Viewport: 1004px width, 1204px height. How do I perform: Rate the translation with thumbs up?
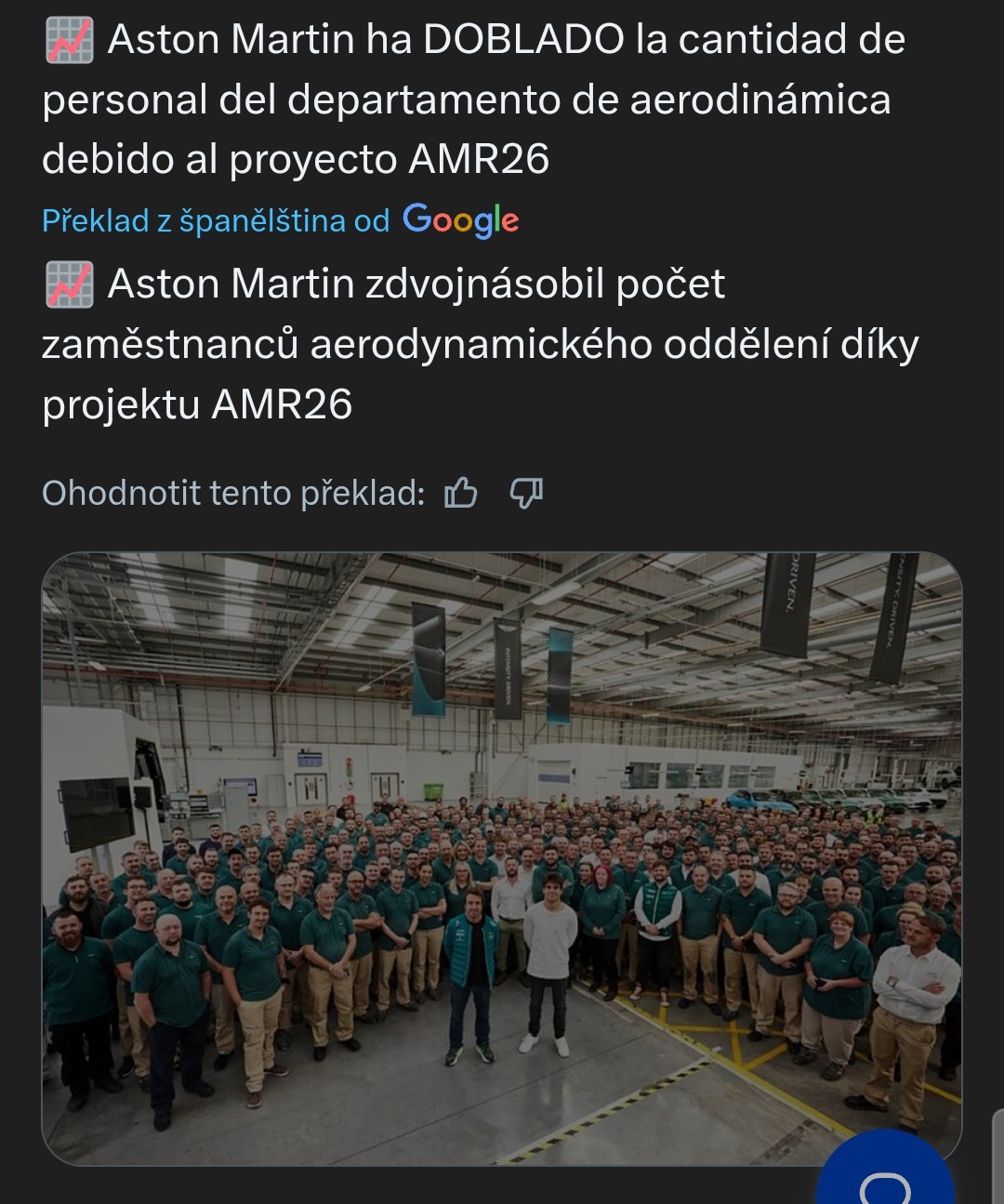(461, 493)
